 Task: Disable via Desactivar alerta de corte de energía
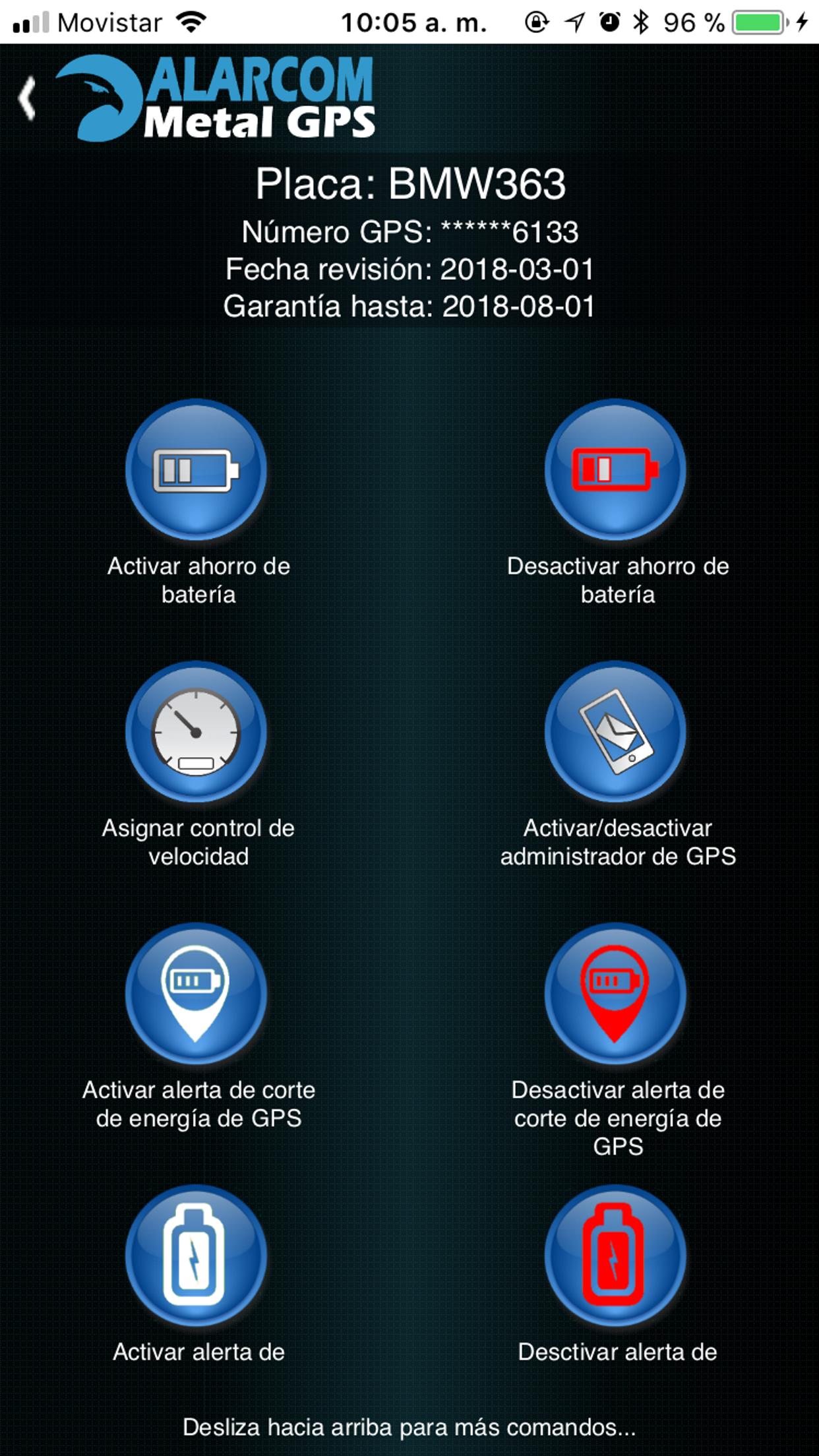[615, 994]
